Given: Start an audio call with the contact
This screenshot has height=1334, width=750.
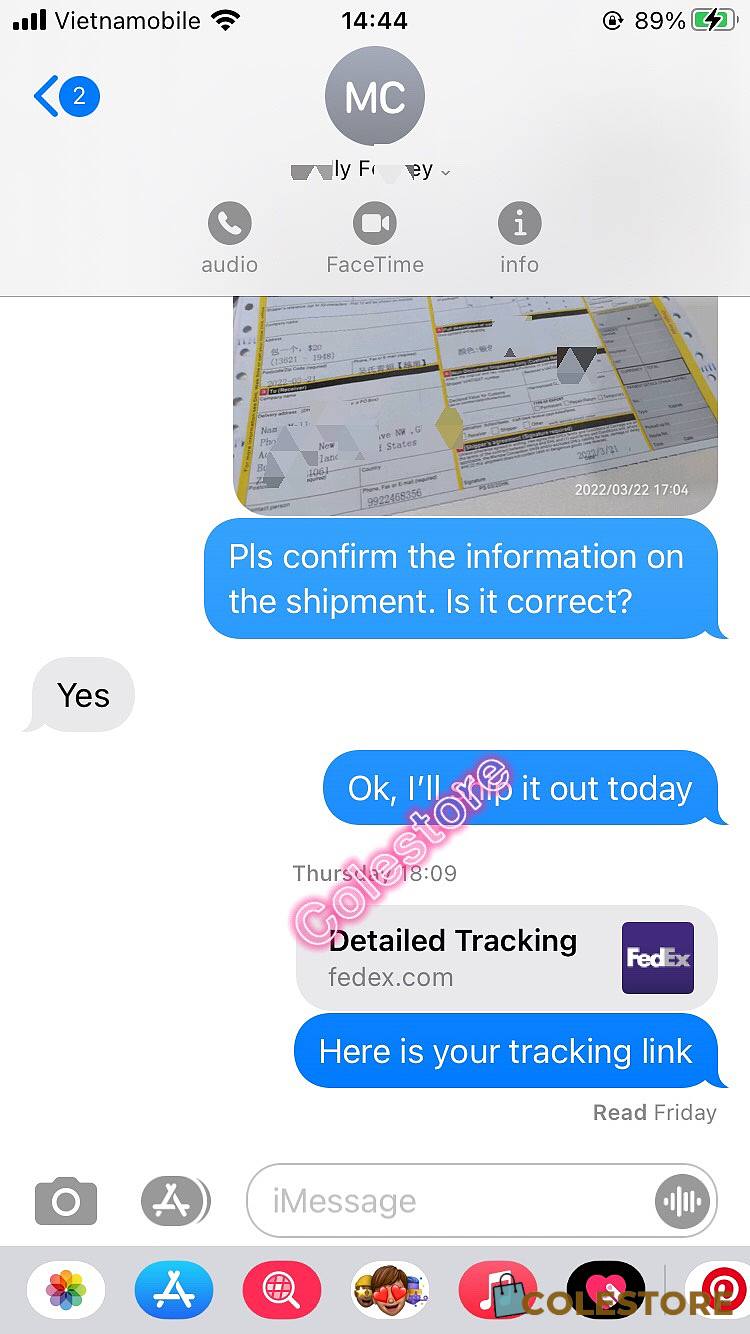Looking at the screenshot, I should (x=229, y=238).
